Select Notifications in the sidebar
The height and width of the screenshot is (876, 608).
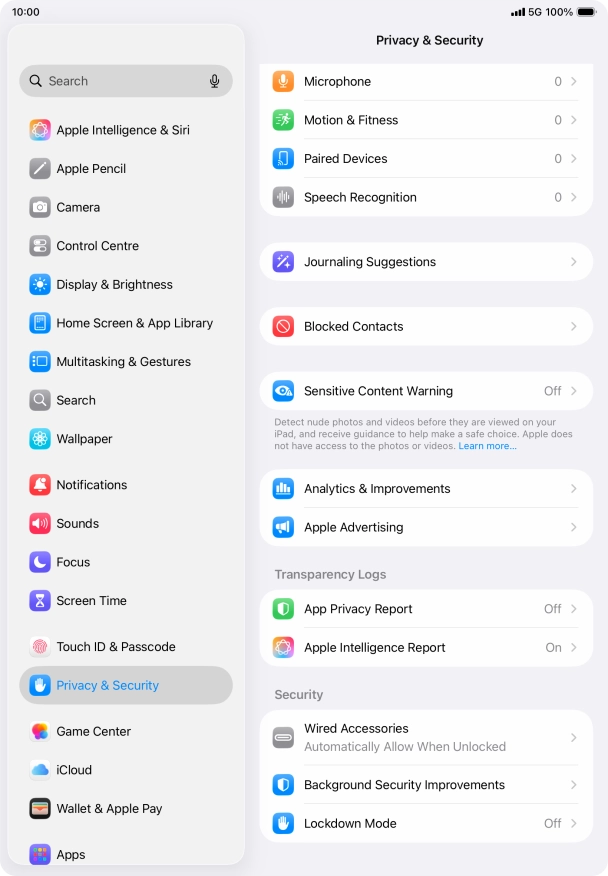tap(92, 485)
